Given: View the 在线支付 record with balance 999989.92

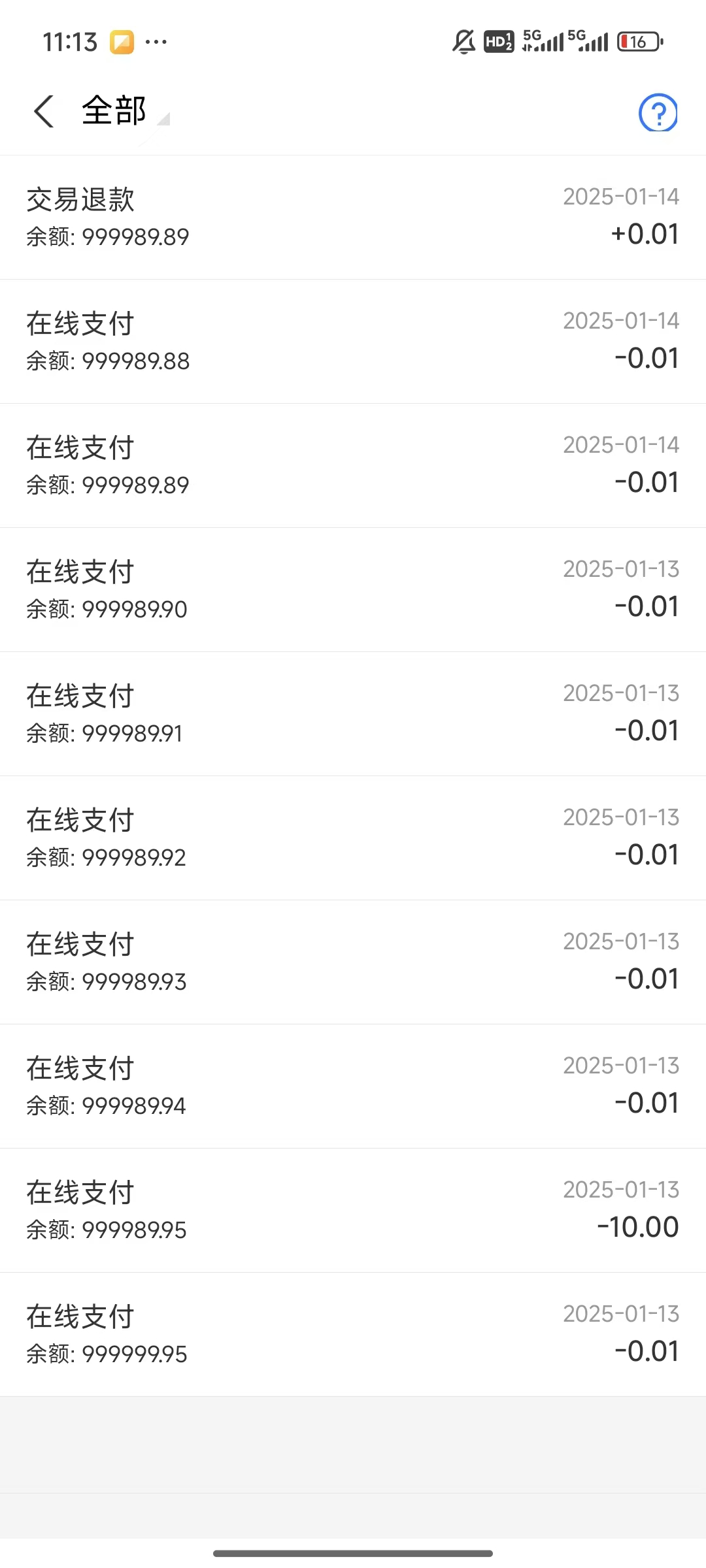Looking at the screenshot, I should (353, 838).
